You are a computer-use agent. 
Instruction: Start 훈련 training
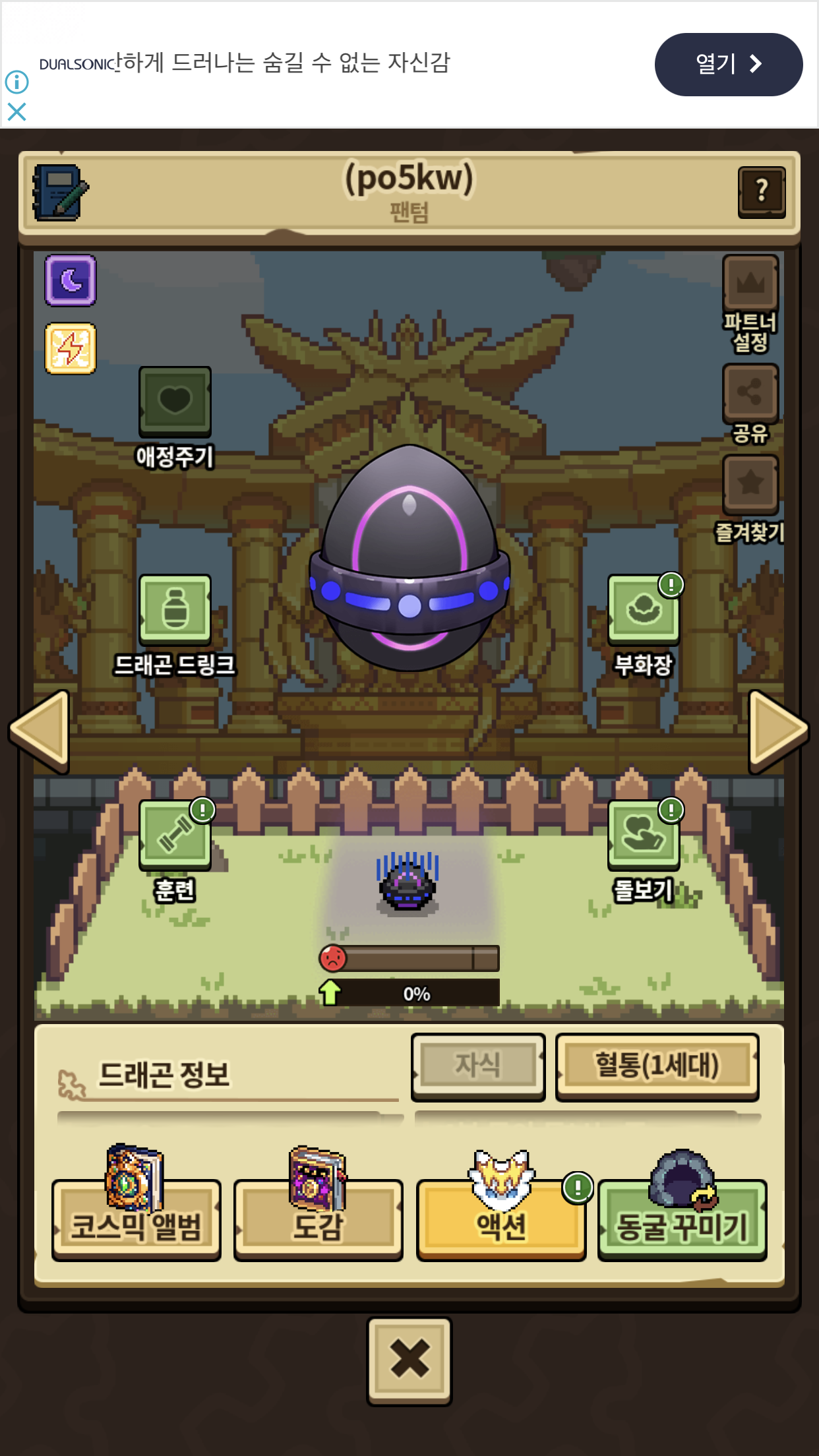(175, 835)
